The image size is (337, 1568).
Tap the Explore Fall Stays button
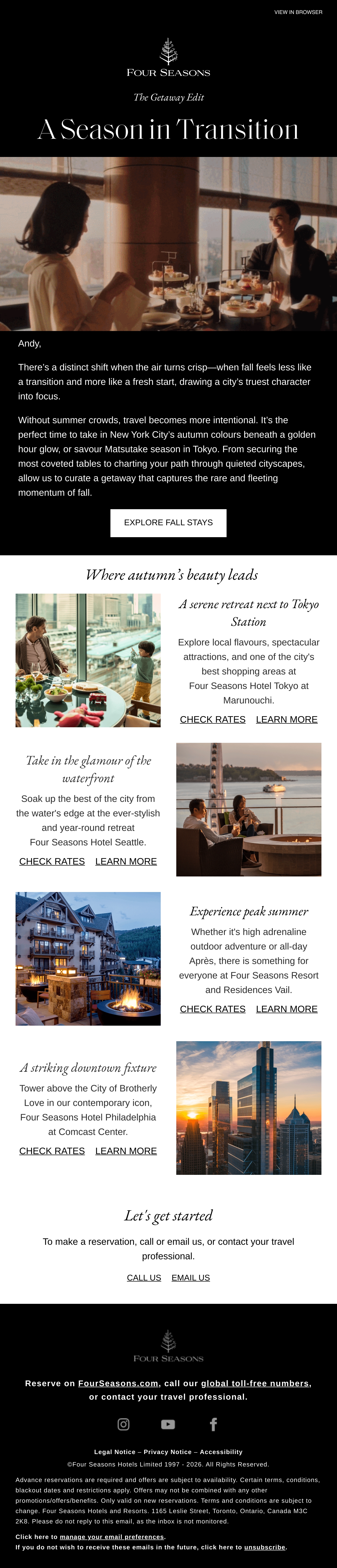(x=168, y=523)
